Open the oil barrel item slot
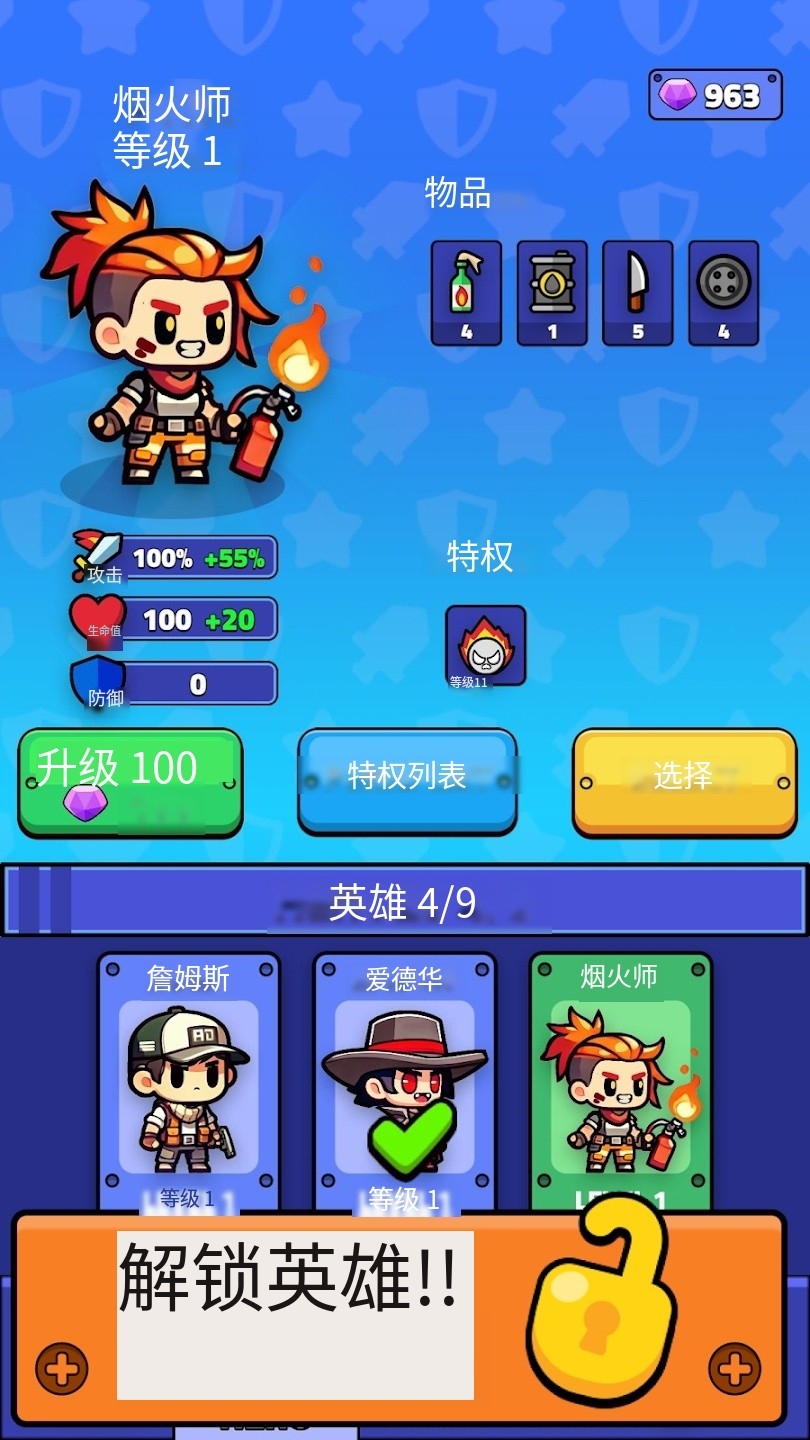This screenshot has width=810, height=1440. click(x=552, y=292)
